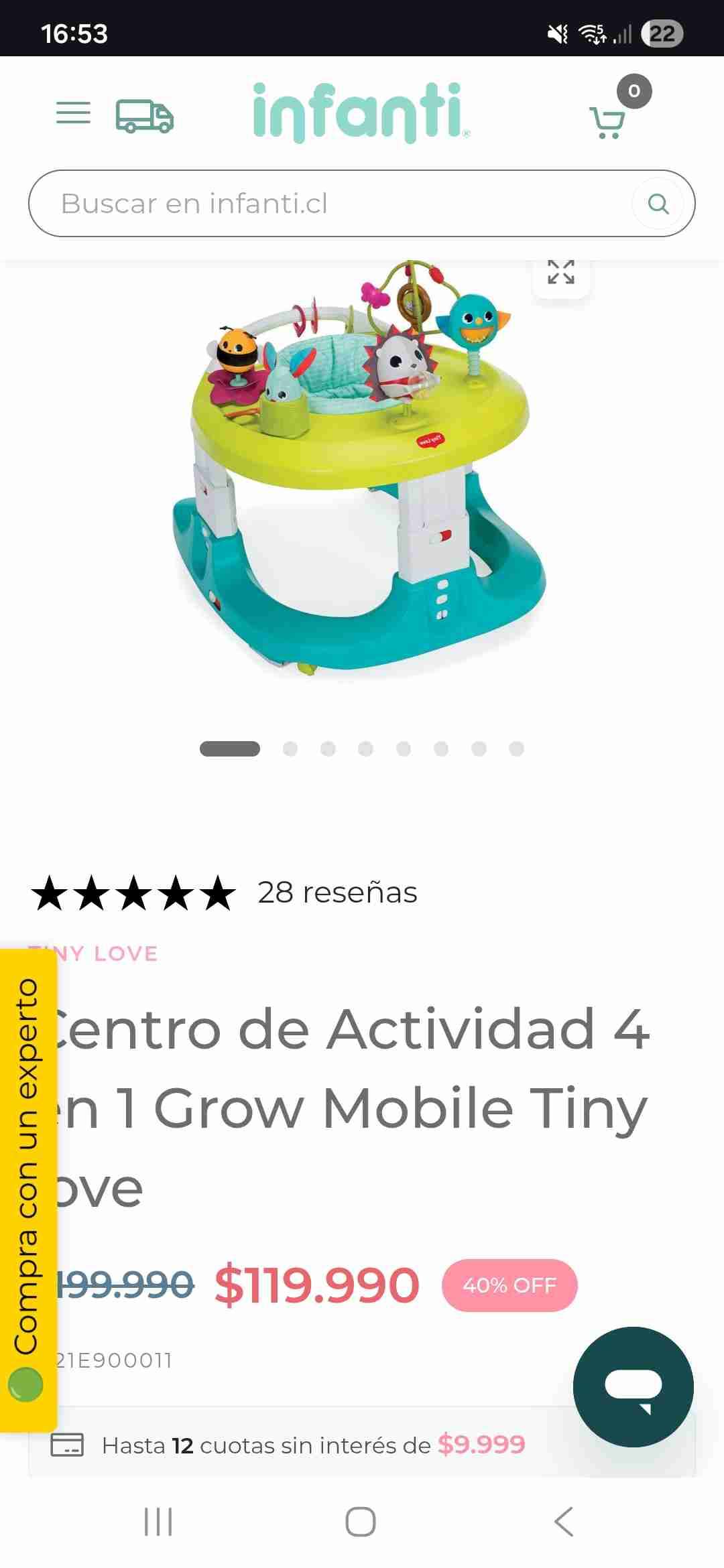Image resolution: width=724 pixels, height=1568 pixels.
Task: Select the fourth carousel dot
Action: 365,749
